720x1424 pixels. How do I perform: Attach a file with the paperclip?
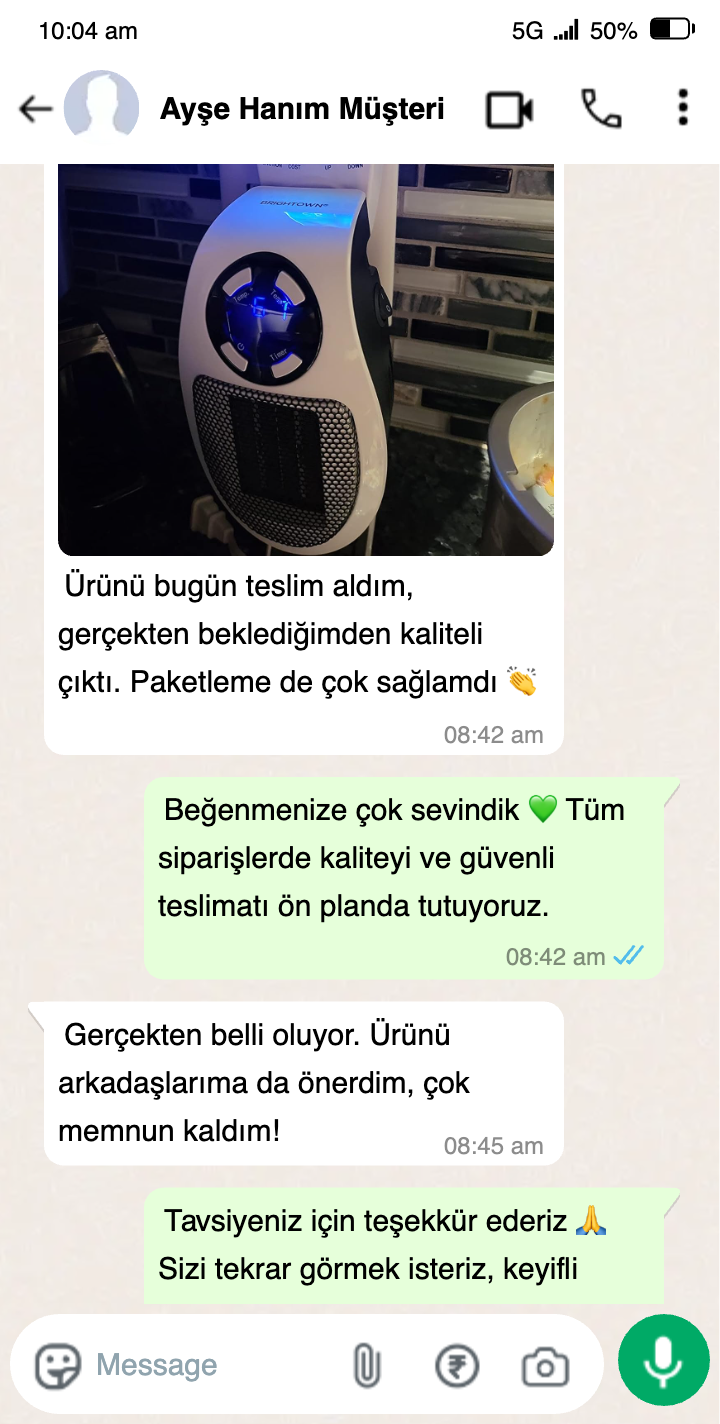pos(367,1365)
